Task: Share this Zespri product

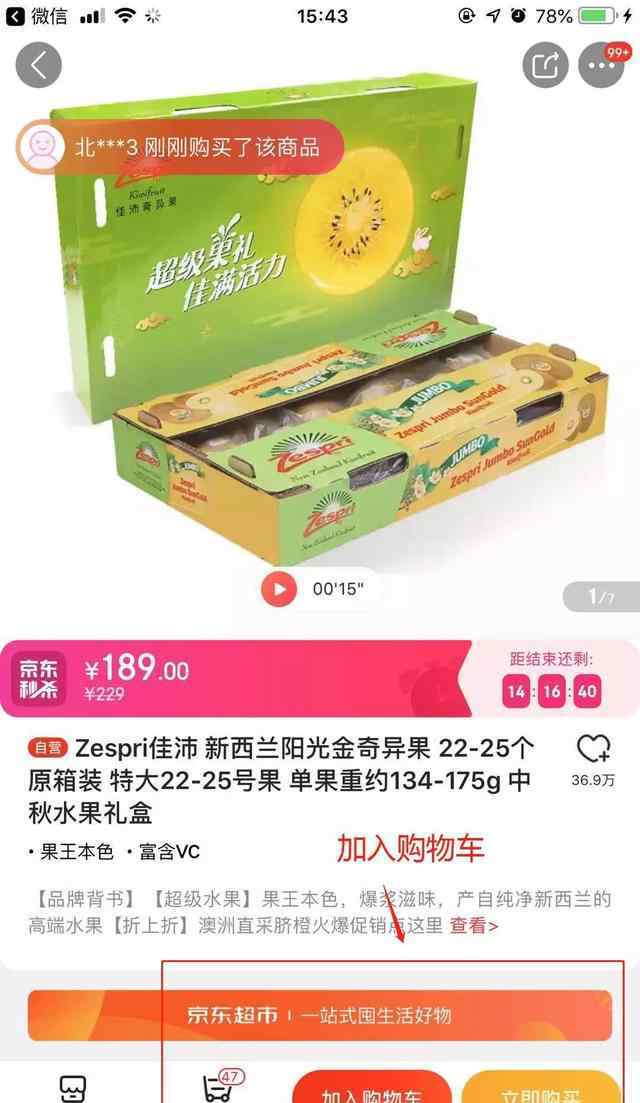Action: 546,65
